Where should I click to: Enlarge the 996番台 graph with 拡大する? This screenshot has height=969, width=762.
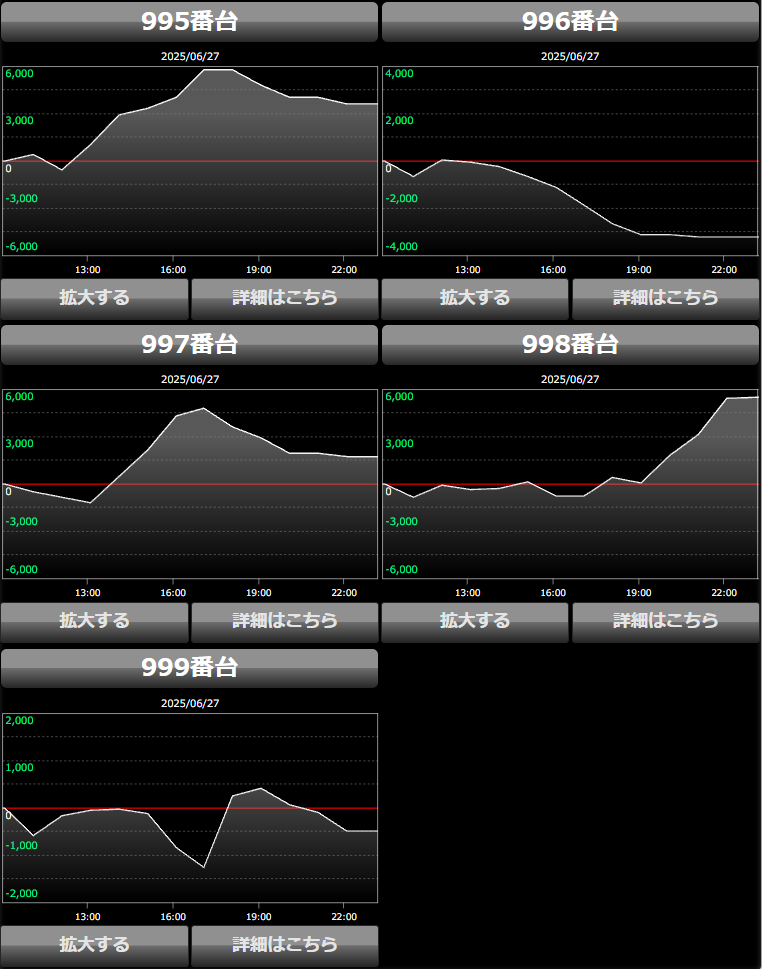pyautogui.click(x=475, y=298)
